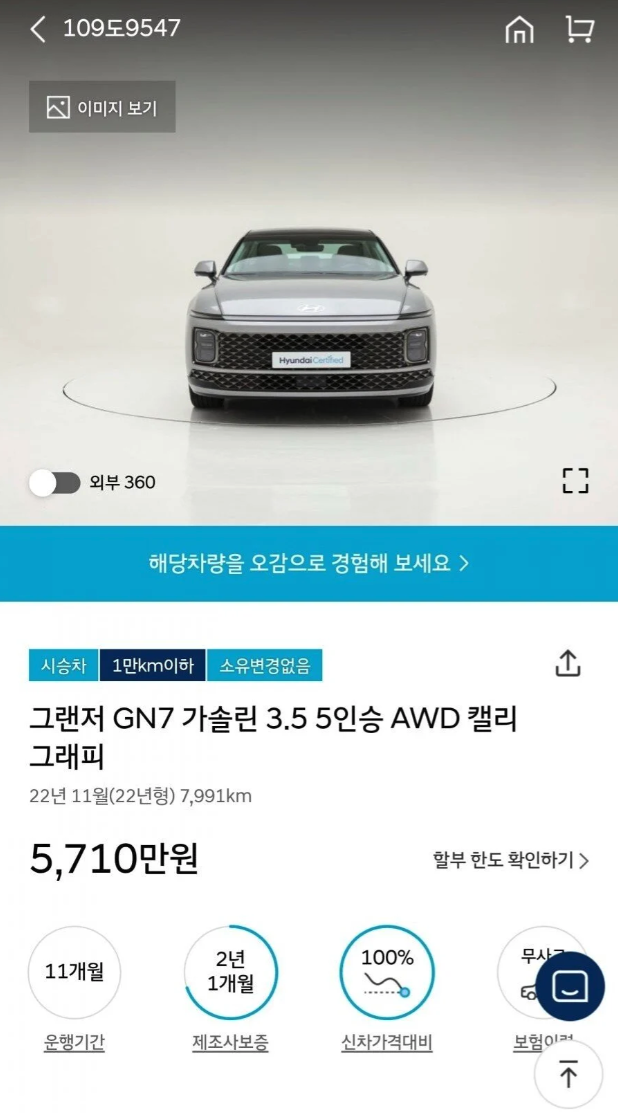Check 할부 한도 확인하기 link
Image resolution: width=618 pixels, height=1113 pixels.
510,860
